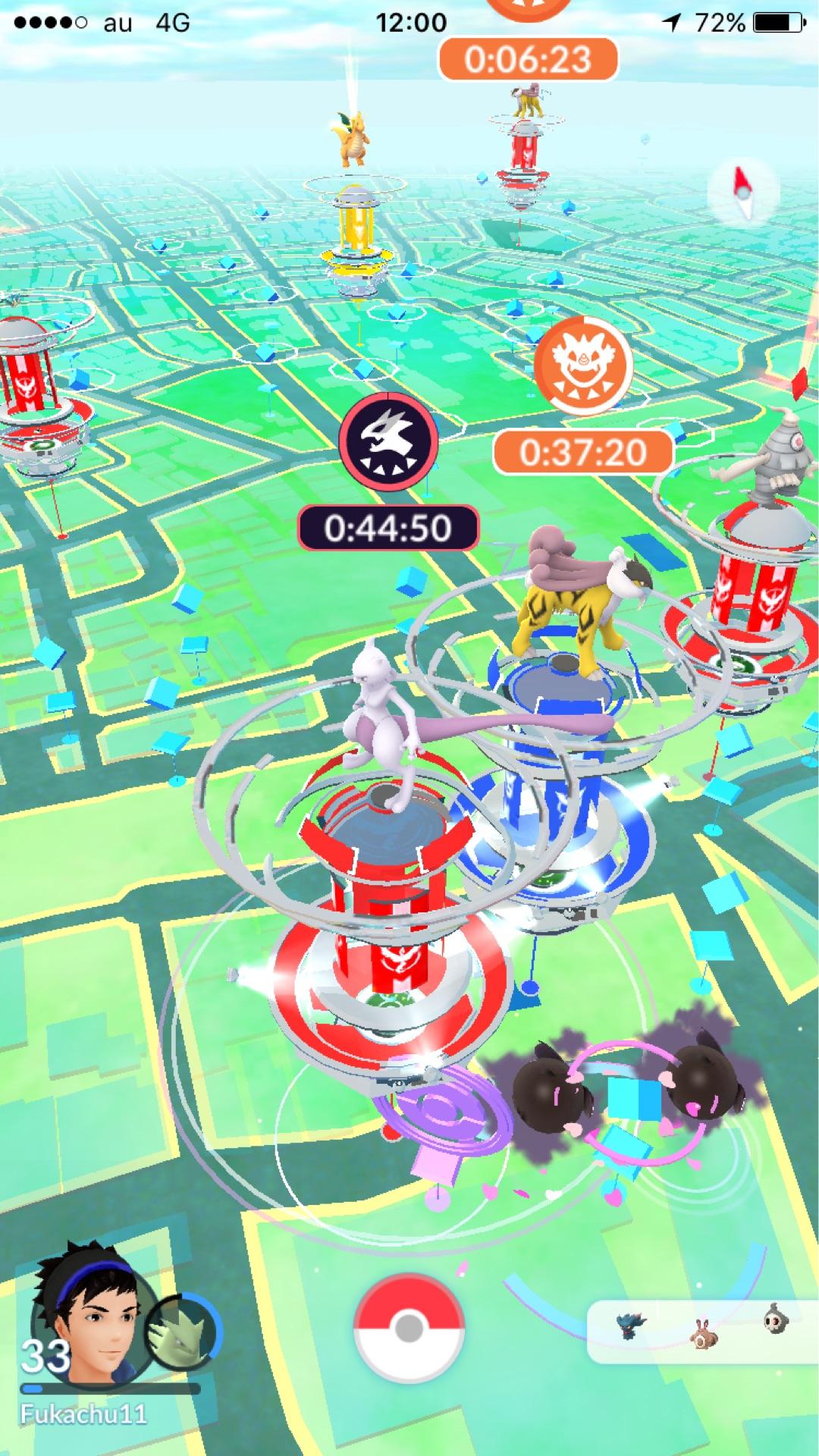The width and height of the screenshot is (819, 1456).
Task: Open the Nearby Pokémon tracker
Action: pyautogui.click(x=702, y=1331)
